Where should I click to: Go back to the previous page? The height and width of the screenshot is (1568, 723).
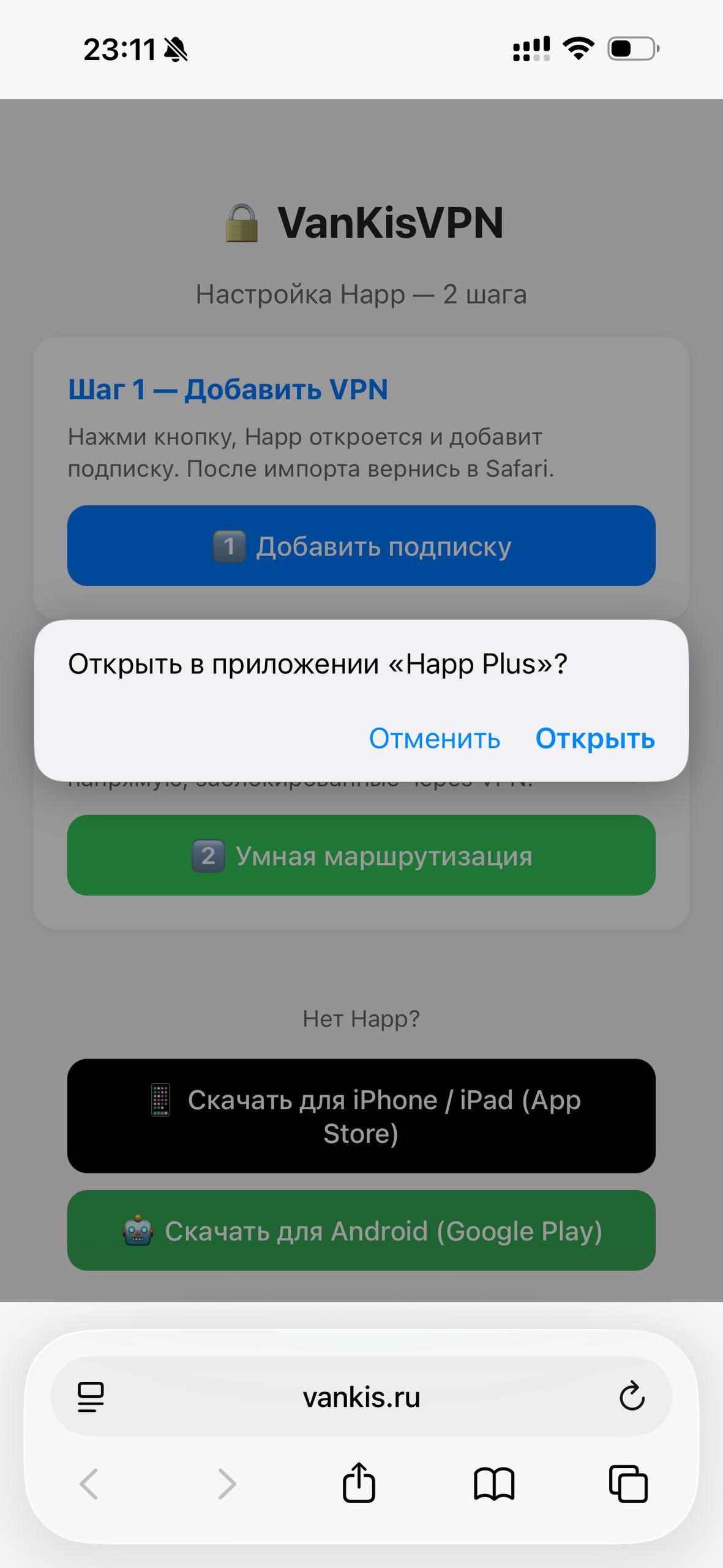click(89, 1483)
